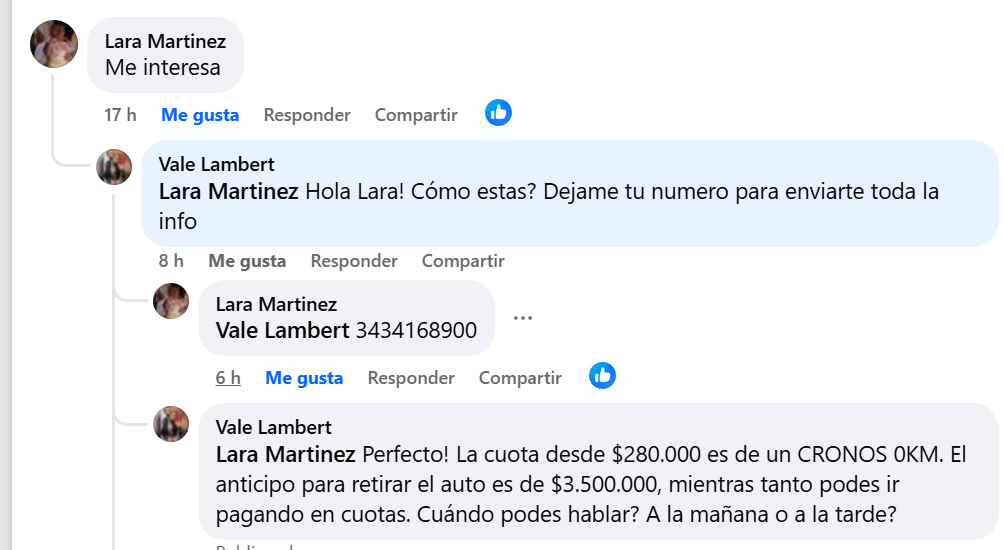Reply to Vale Lambert's "Hola Lara" comment
This screenshot has height=550, width=1004.
(354, 261)
